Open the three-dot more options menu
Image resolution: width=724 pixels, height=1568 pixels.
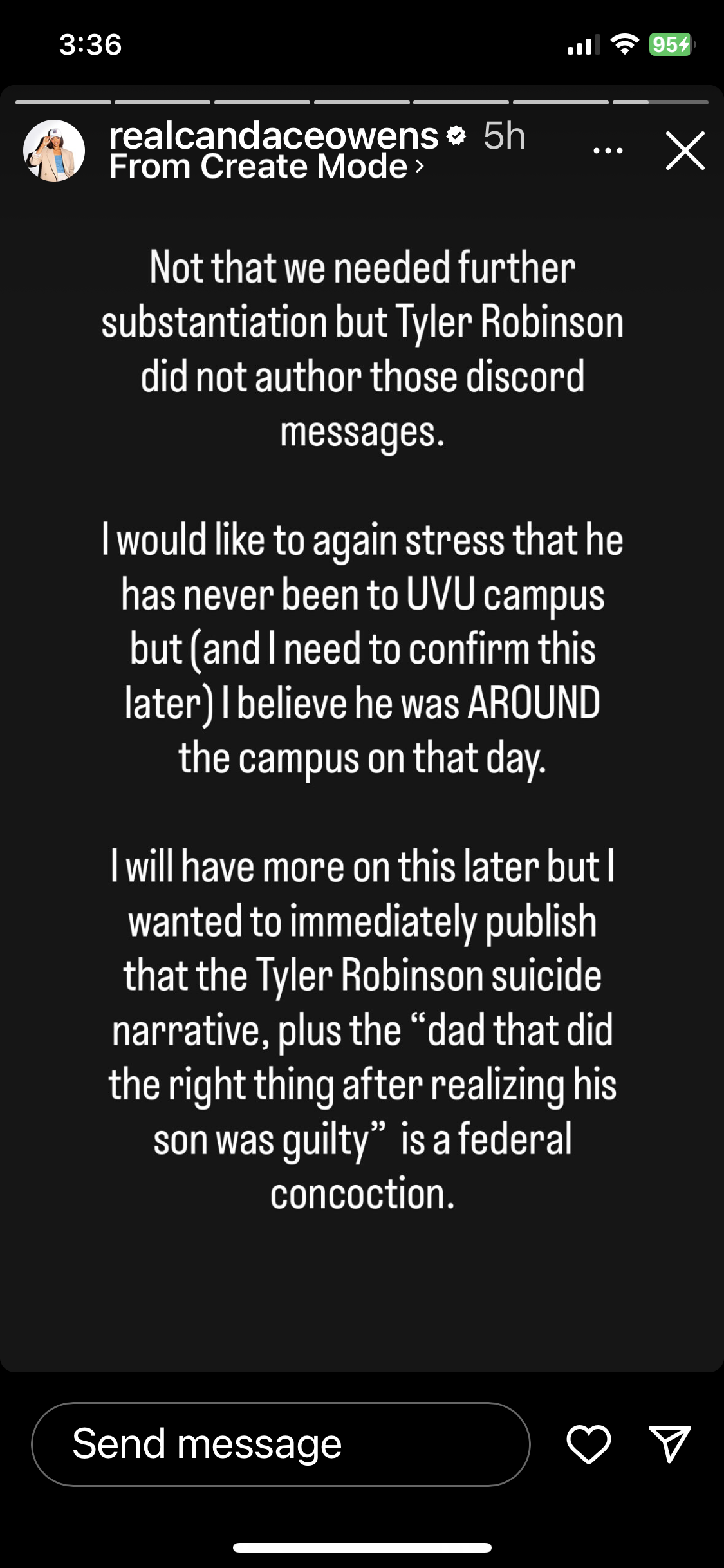coord(608,151)
